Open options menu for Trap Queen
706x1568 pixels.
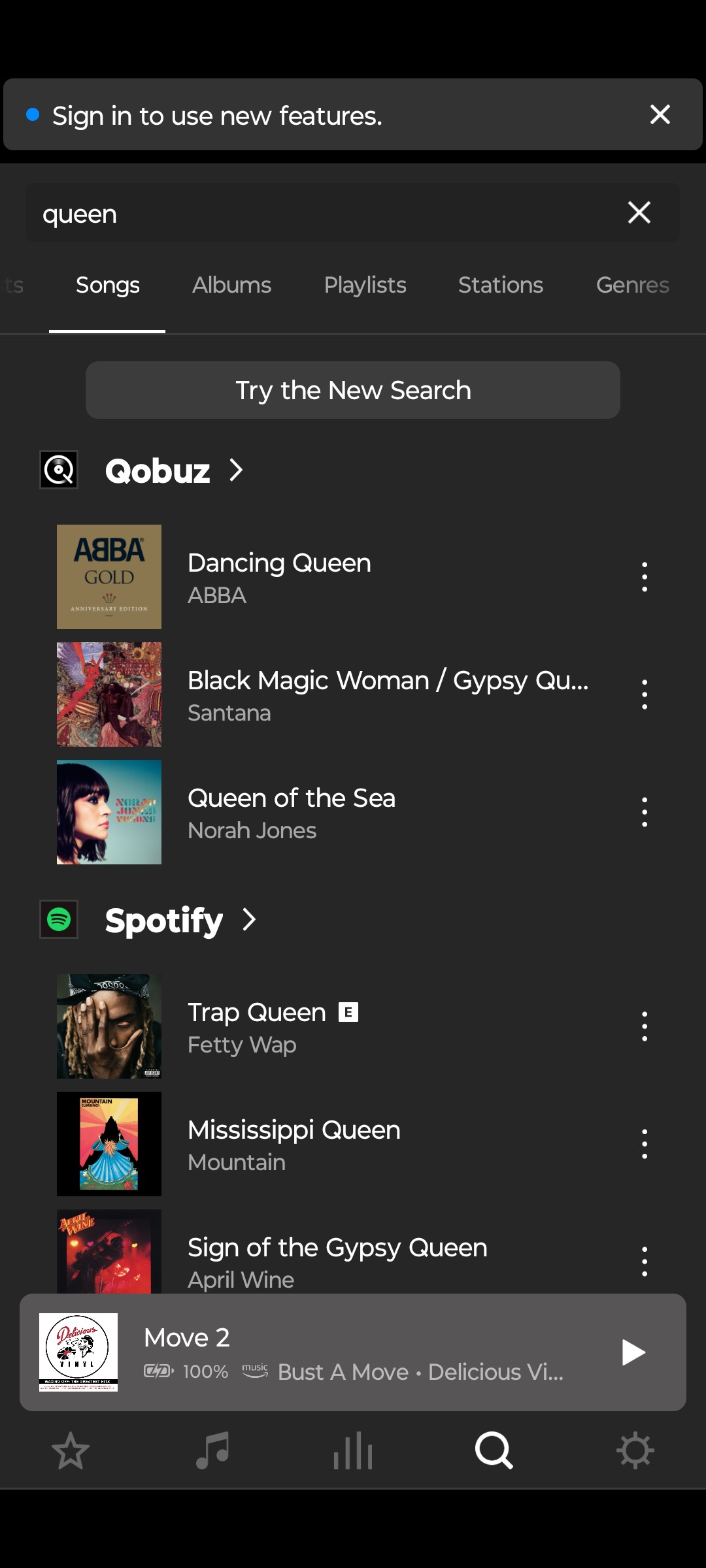pyautogui.click(x=644, y=1026)
